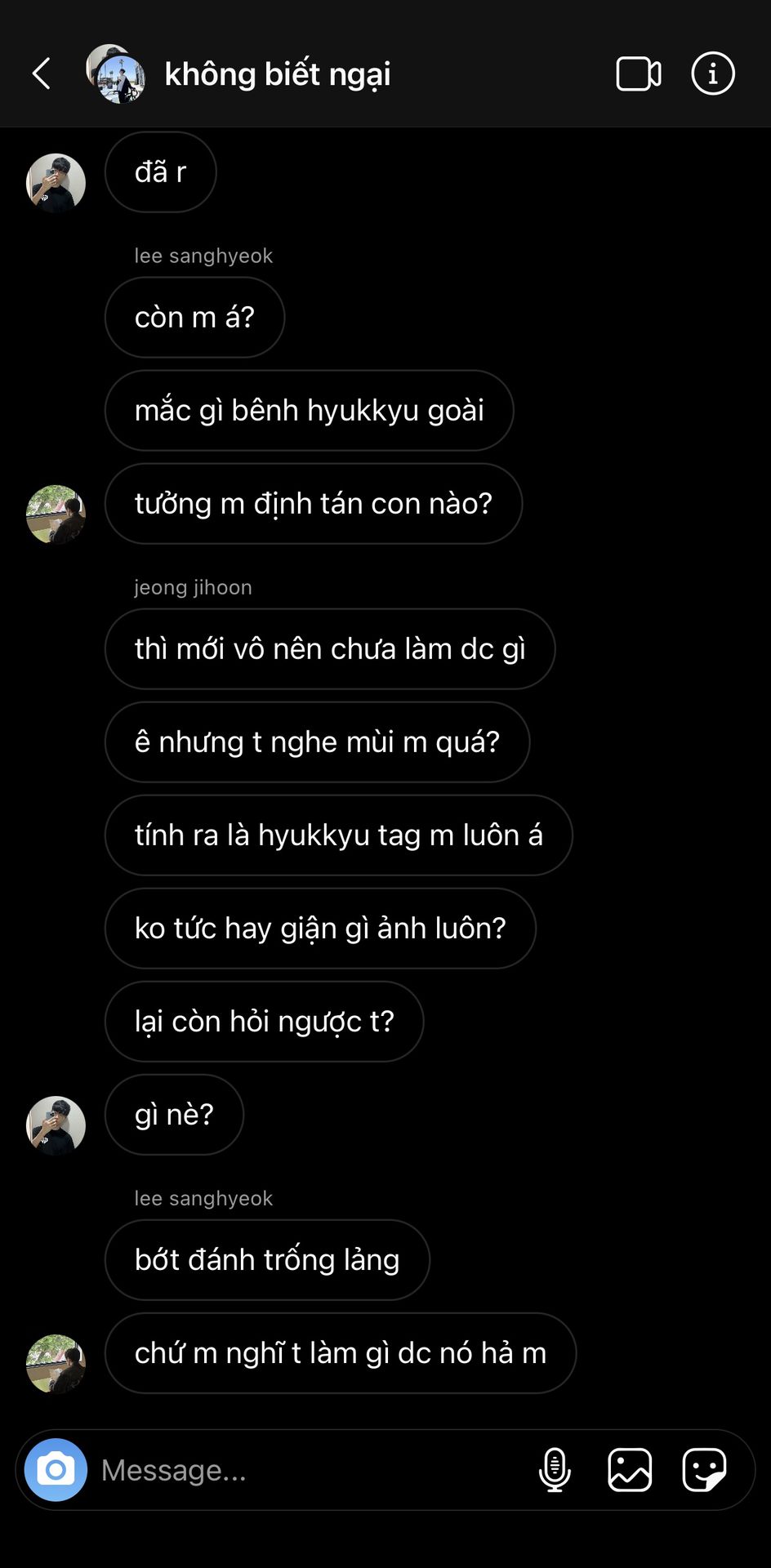Image resolution: width=771 pixels, height=1568 pixels.
Task: Open avatar next to "chứ m nghĩ t làm gì"
Action: pyautogui.click(x=56, y=1364)
